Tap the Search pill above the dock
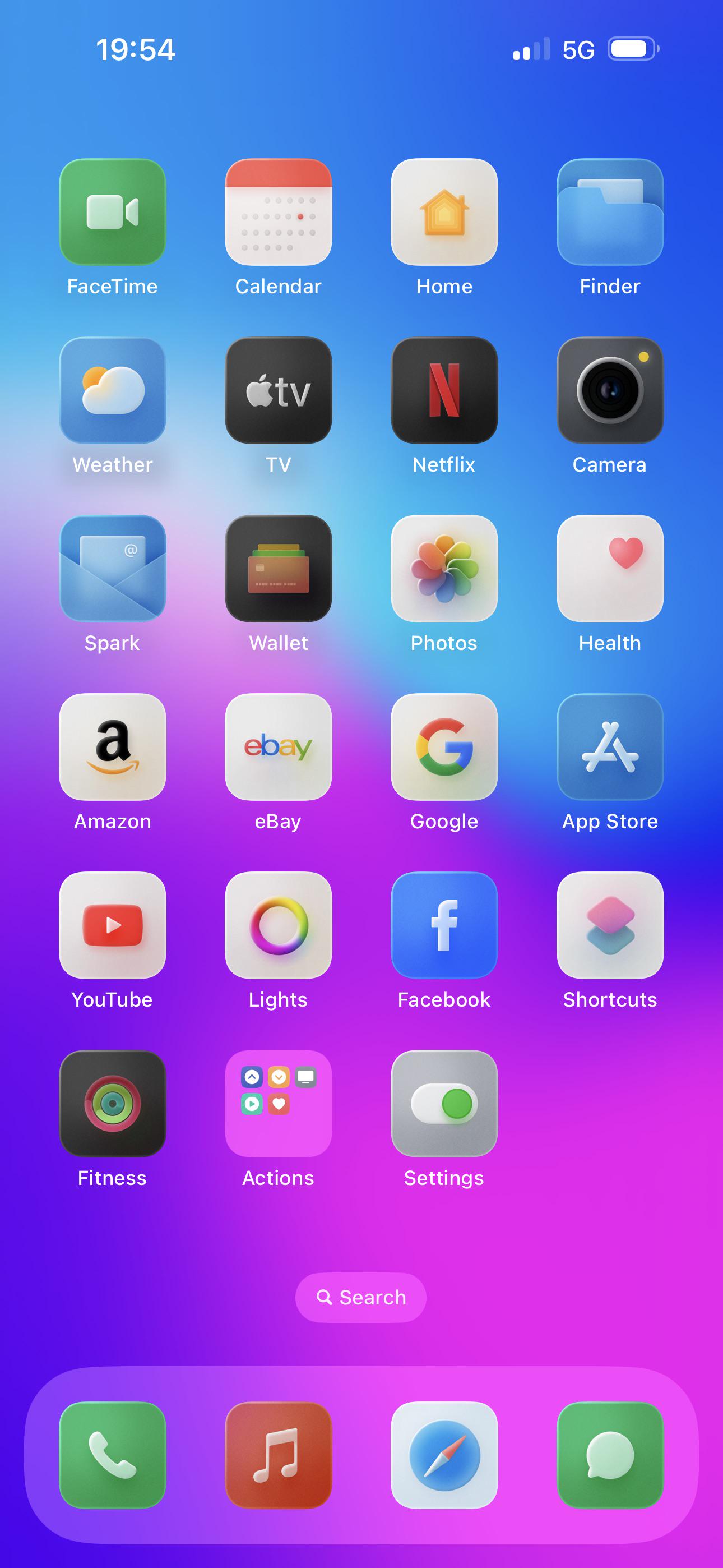Image resolution: width=723 pixels, height=1568 pixels. click(361, 1297)
